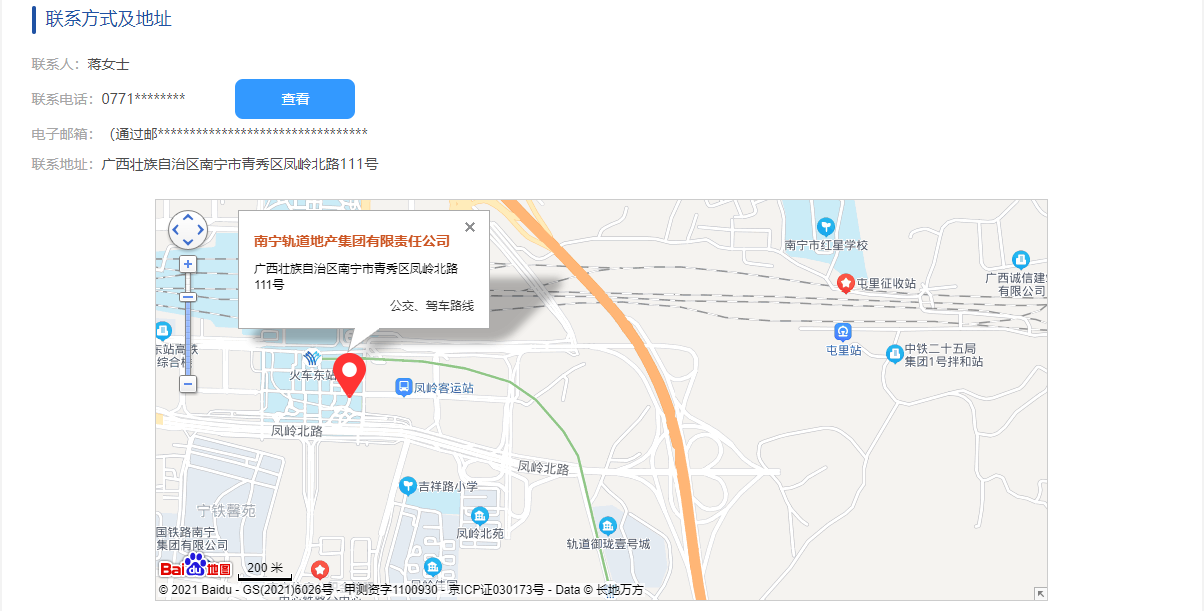Tap the map pan direction control

(x=188, y=230)
